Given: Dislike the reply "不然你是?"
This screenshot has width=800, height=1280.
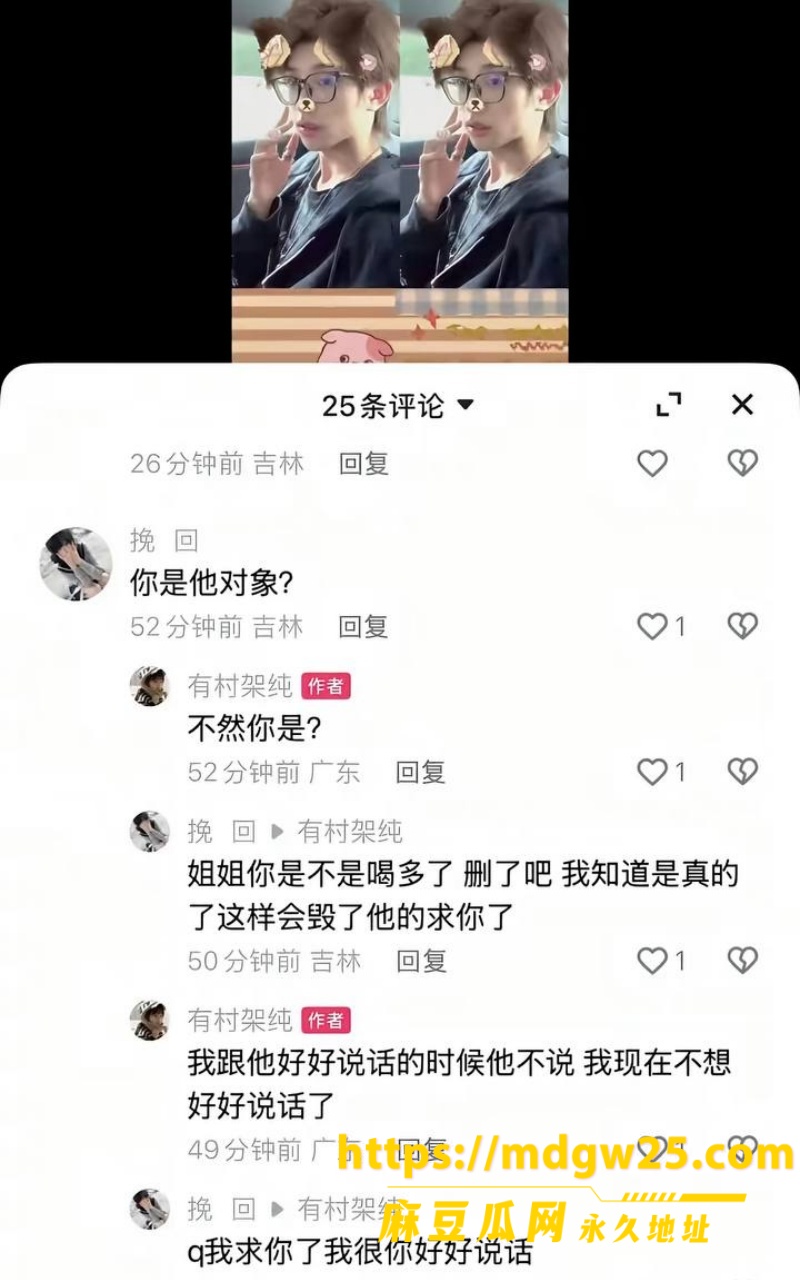Looking at the screenshot, I should click(x=742, y=771).
